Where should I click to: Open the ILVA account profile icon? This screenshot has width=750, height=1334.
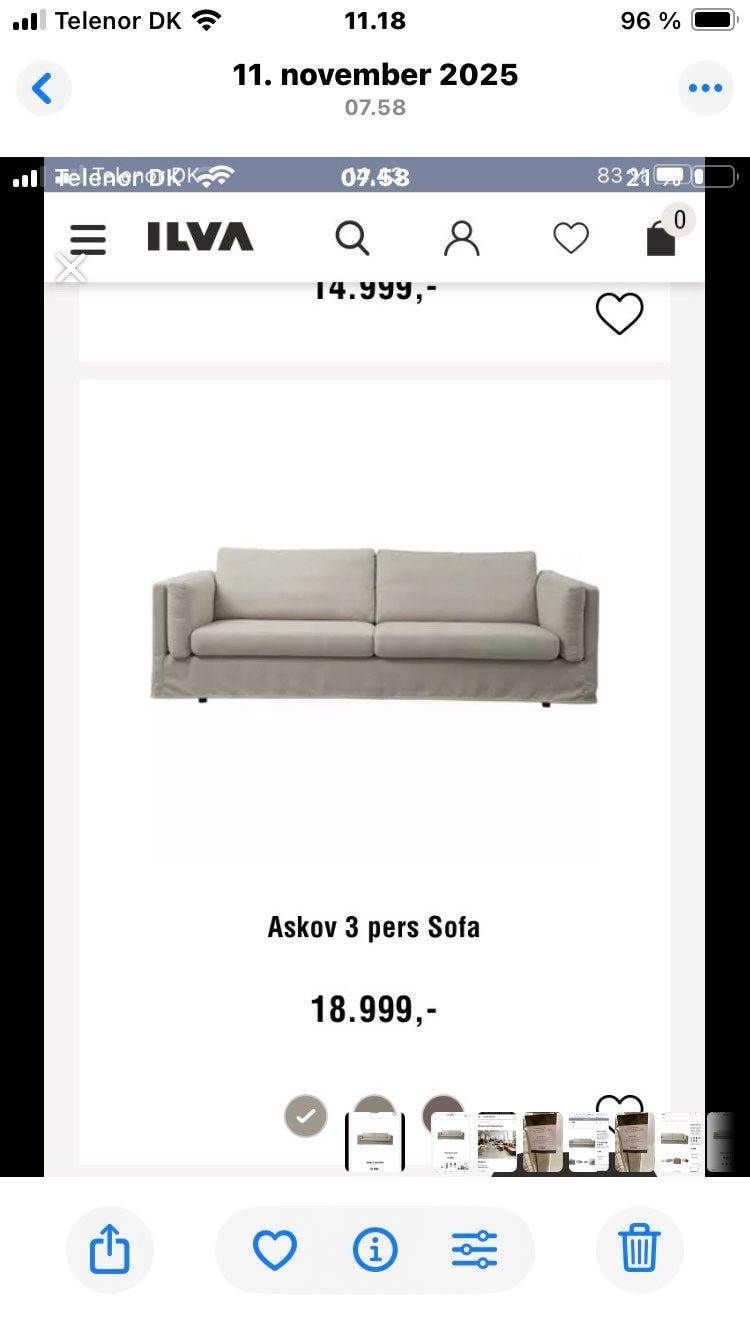point(461,238)
